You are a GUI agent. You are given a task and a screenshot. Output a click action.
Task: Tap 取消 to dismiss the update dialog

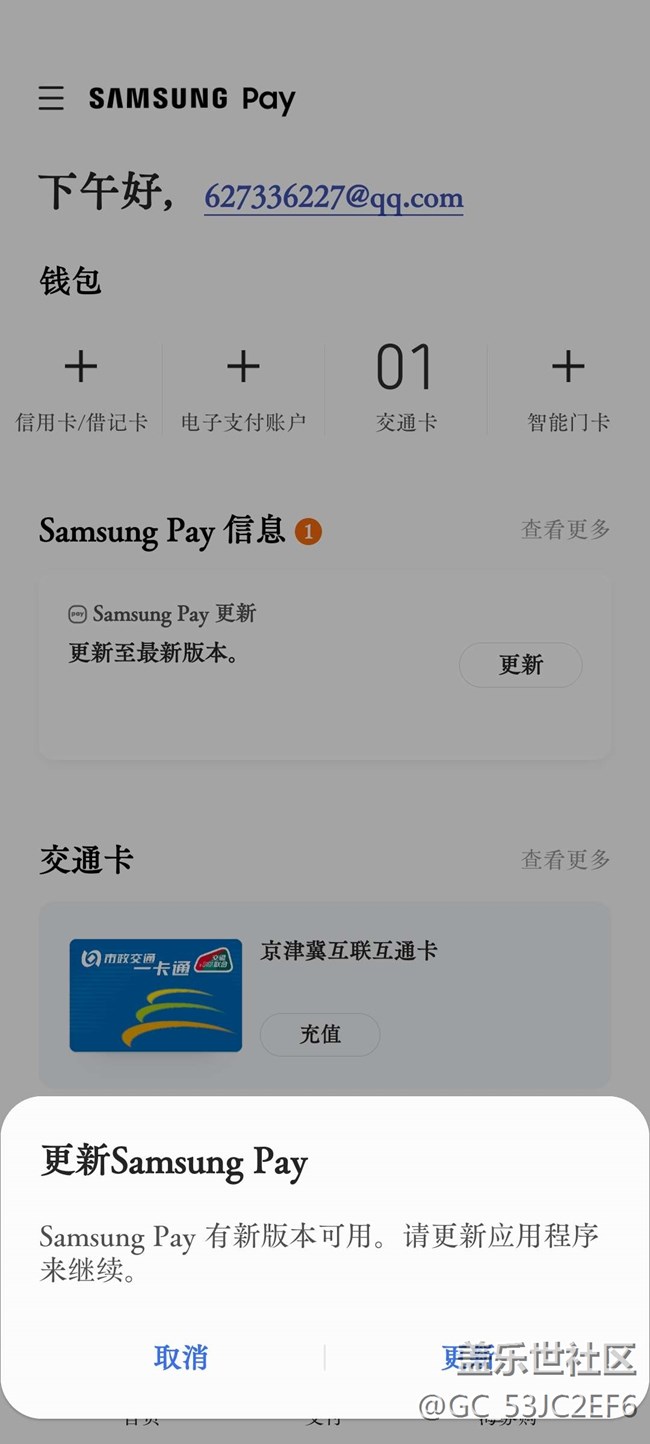[x=181, y=1357]
